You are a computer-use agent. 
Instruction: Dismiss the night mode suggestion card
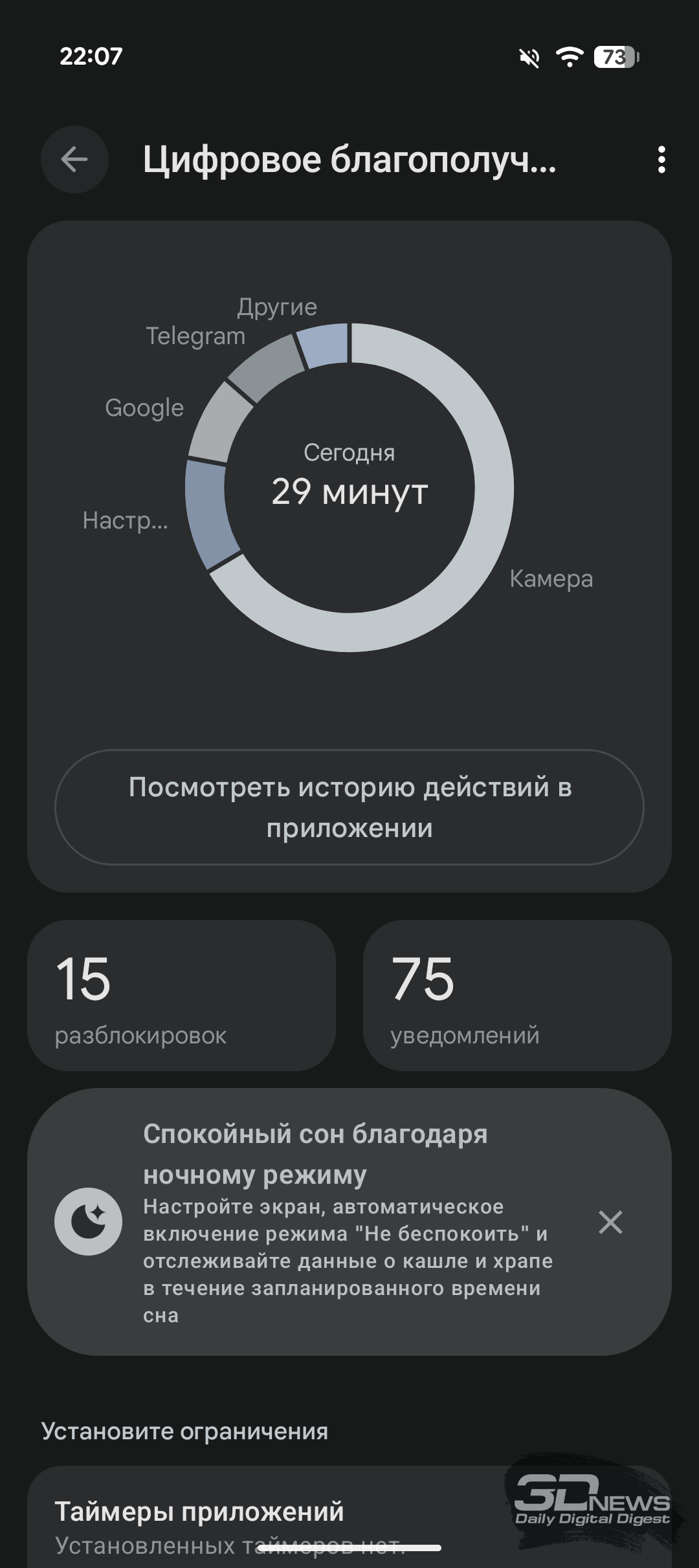pyautogui.click(x=610, y=1223)
